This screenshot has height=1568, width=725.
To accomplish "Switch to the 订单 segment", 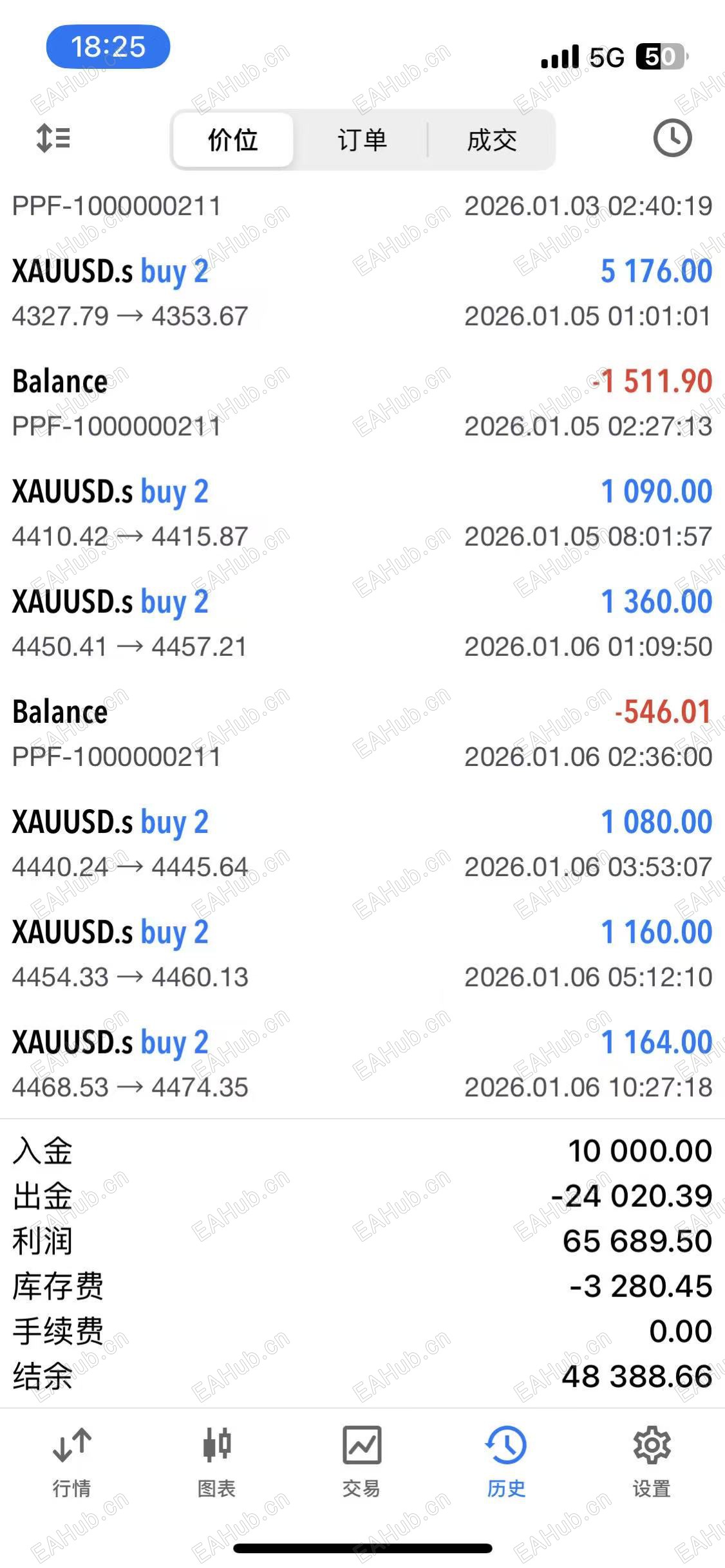I will 362,140.
